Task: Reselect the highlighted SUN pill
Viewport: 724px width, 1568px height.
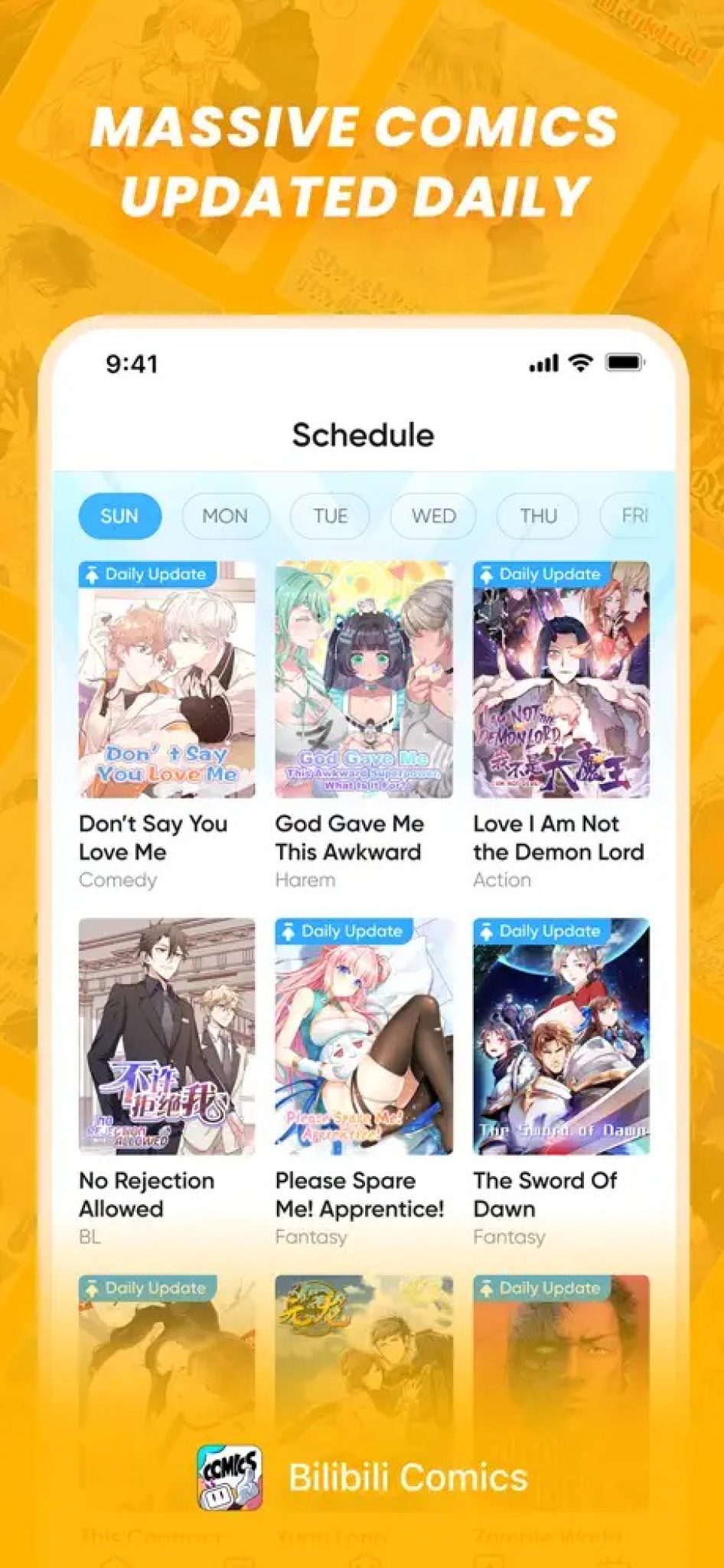Action: [119, 516]
